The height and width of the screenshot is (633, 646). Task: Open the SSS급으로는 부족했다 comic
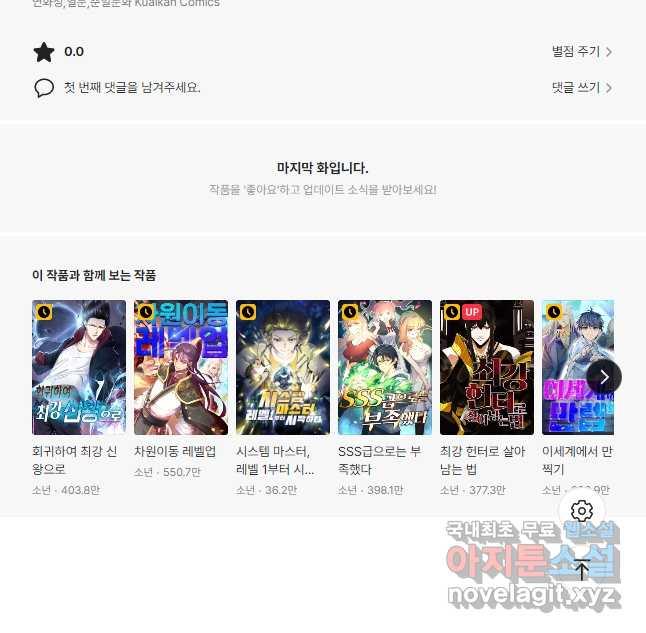point(385,367)
